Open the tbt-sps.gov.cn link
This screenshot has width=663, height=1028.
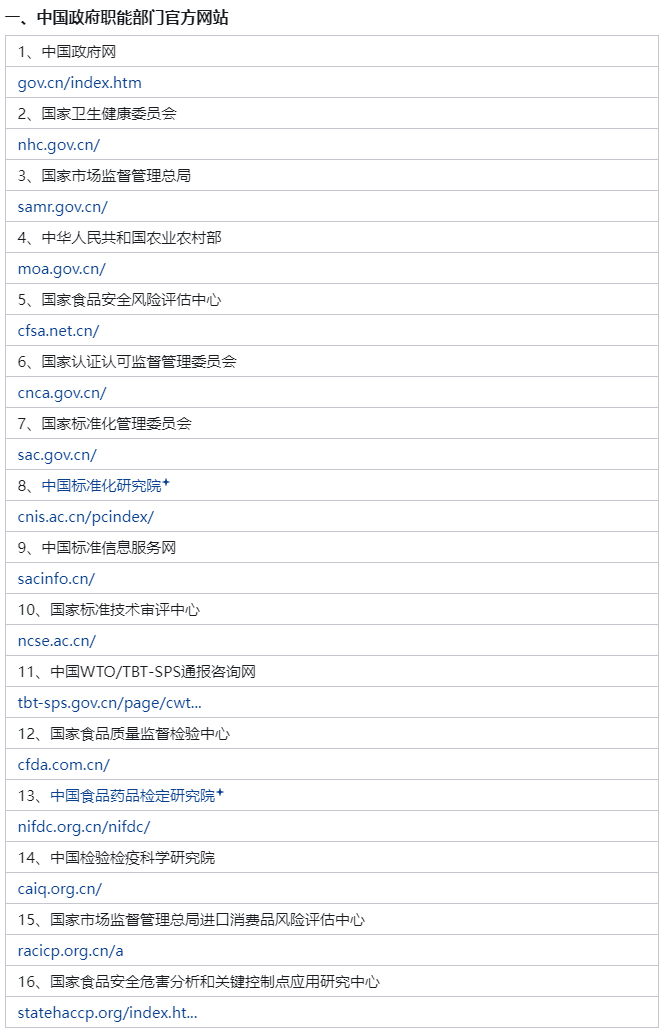coord(109,703)
